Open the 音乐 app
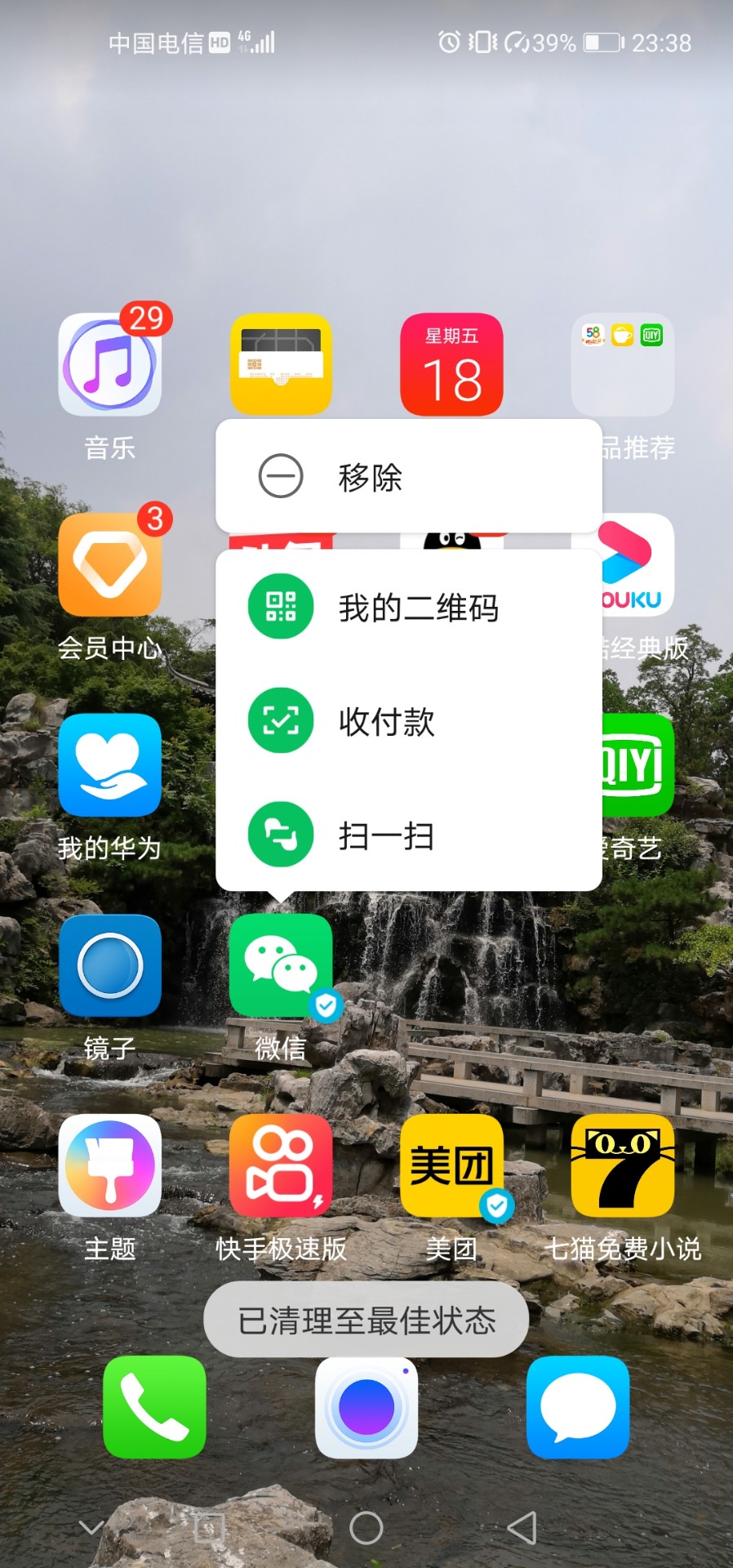This screenshot has width=733, height=1568. [x=109, y=365]
